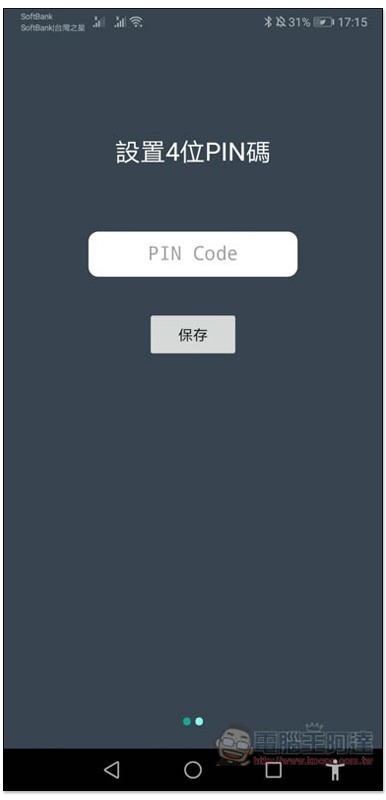Go back using the system back button

click(x=112, y=769)
